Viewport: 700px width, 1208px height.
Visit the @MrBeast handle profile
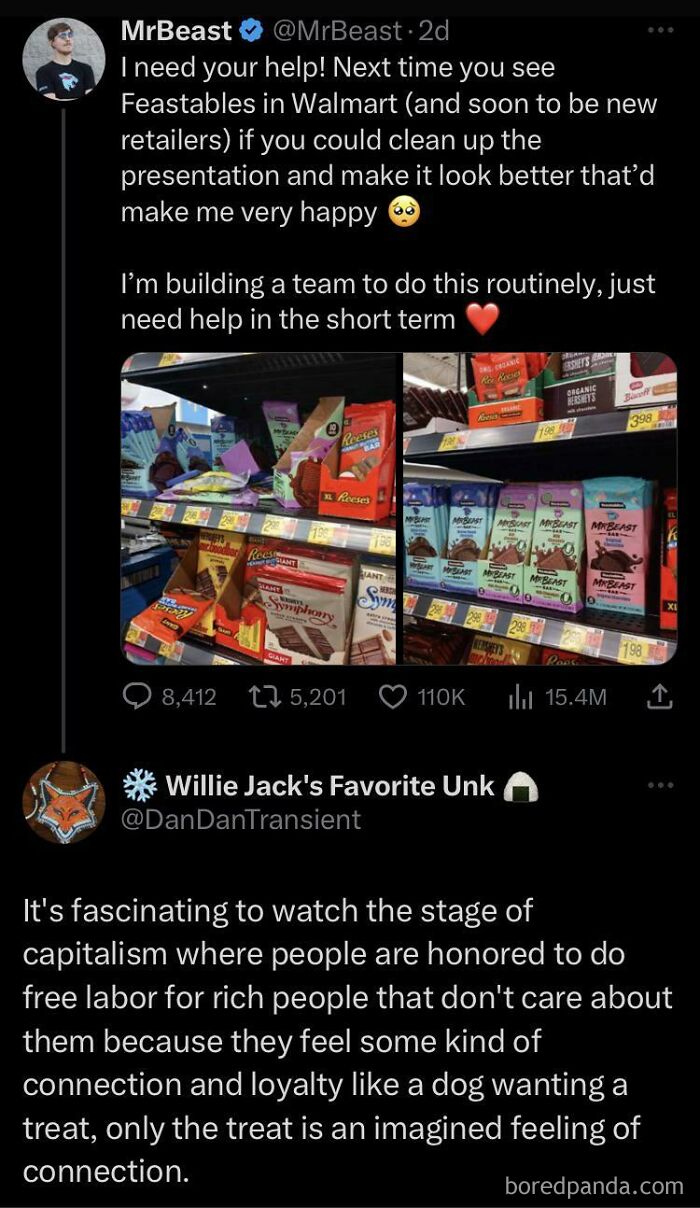pyautogui.click(x=337, y=31)
